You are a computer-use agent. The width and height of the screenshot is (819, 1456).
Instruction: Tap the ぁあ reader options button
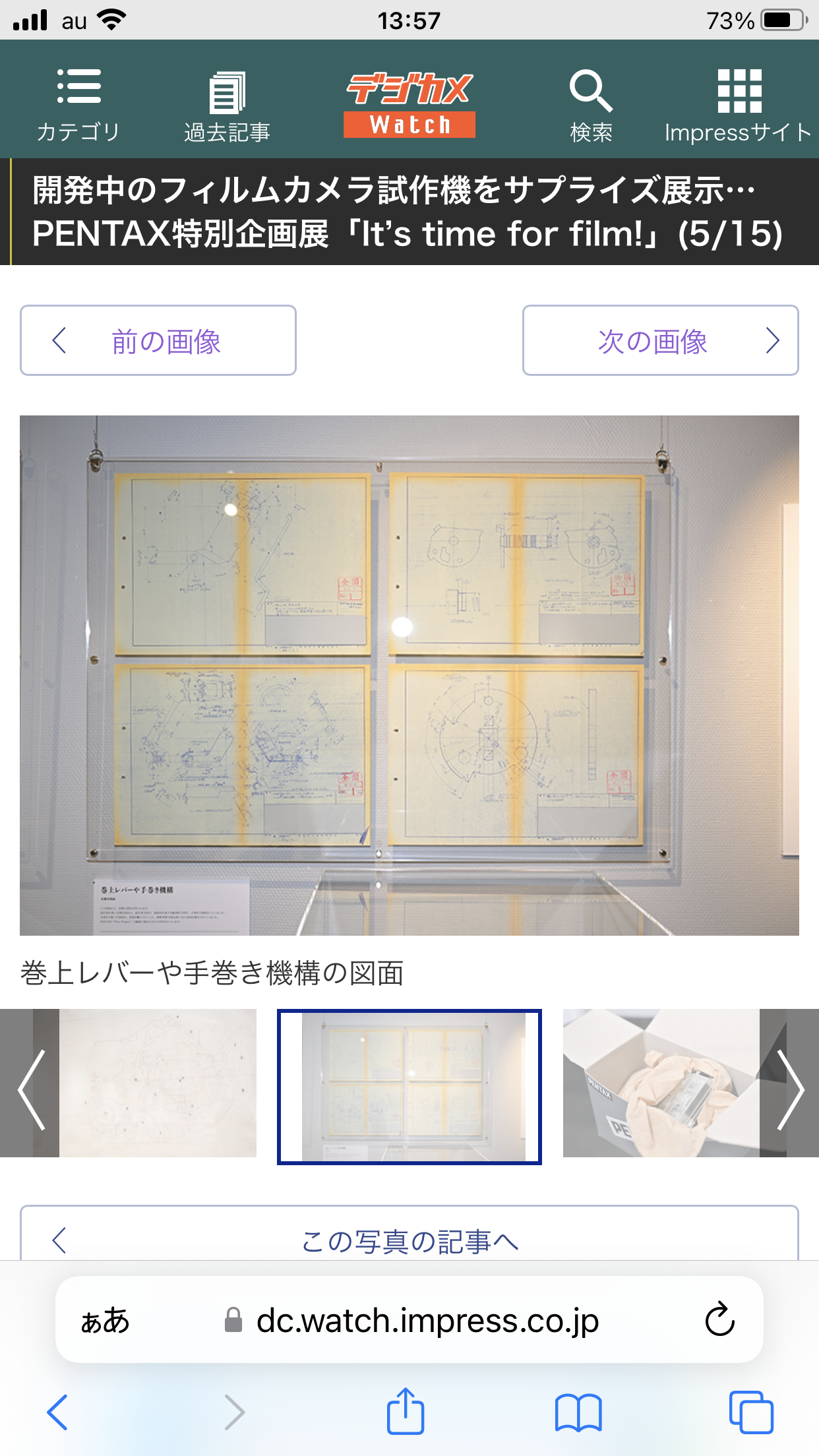click(106, 1320)
